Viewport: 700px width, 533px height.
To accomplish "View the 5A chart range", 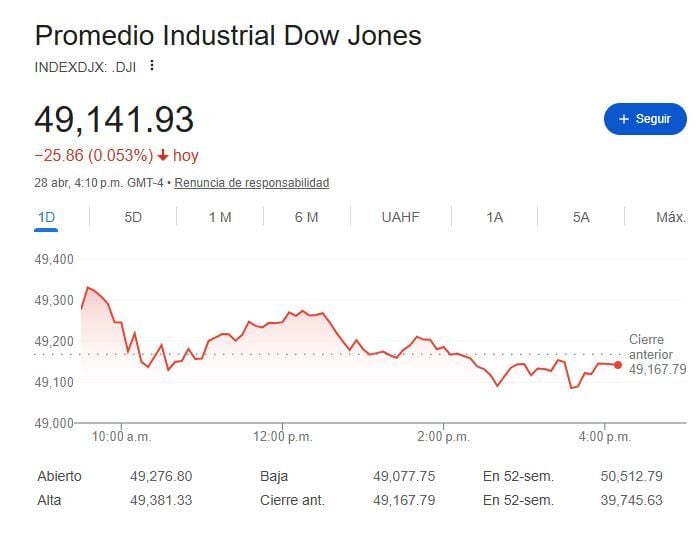I will pyautogui.click(x=581, y=217).
